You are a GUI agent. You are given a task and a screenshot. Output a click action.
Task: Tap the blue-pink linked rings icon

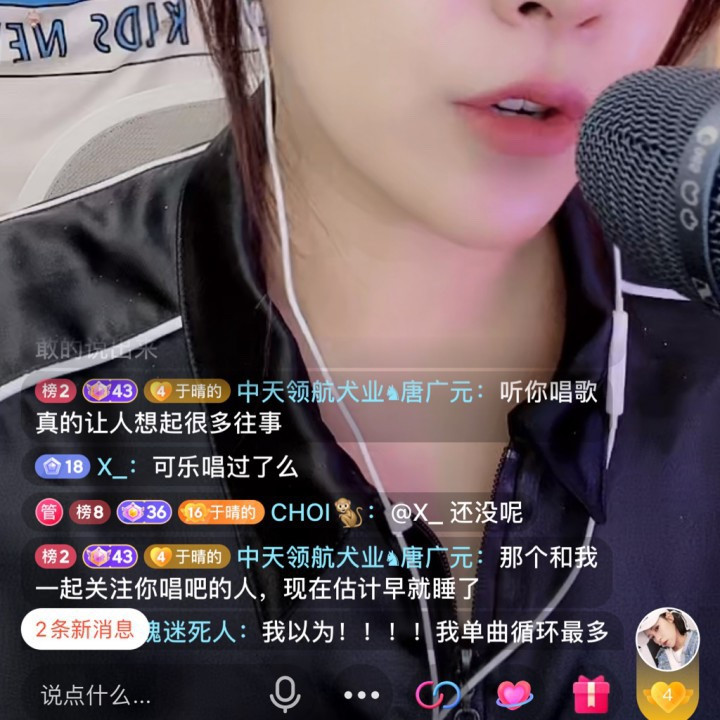pyautogui.click(x=438, y=694)
